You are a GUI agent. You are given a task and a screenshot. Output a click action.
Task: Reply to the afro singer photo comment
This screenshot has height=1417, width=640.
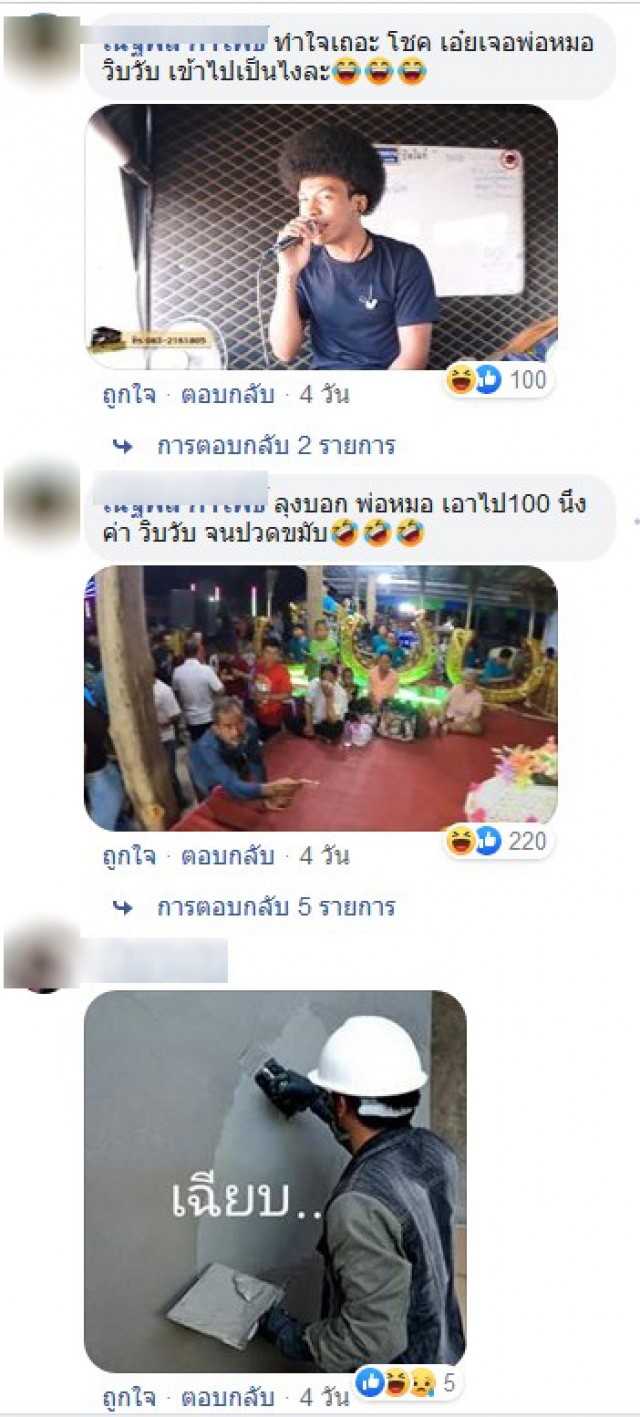point(227,394)
